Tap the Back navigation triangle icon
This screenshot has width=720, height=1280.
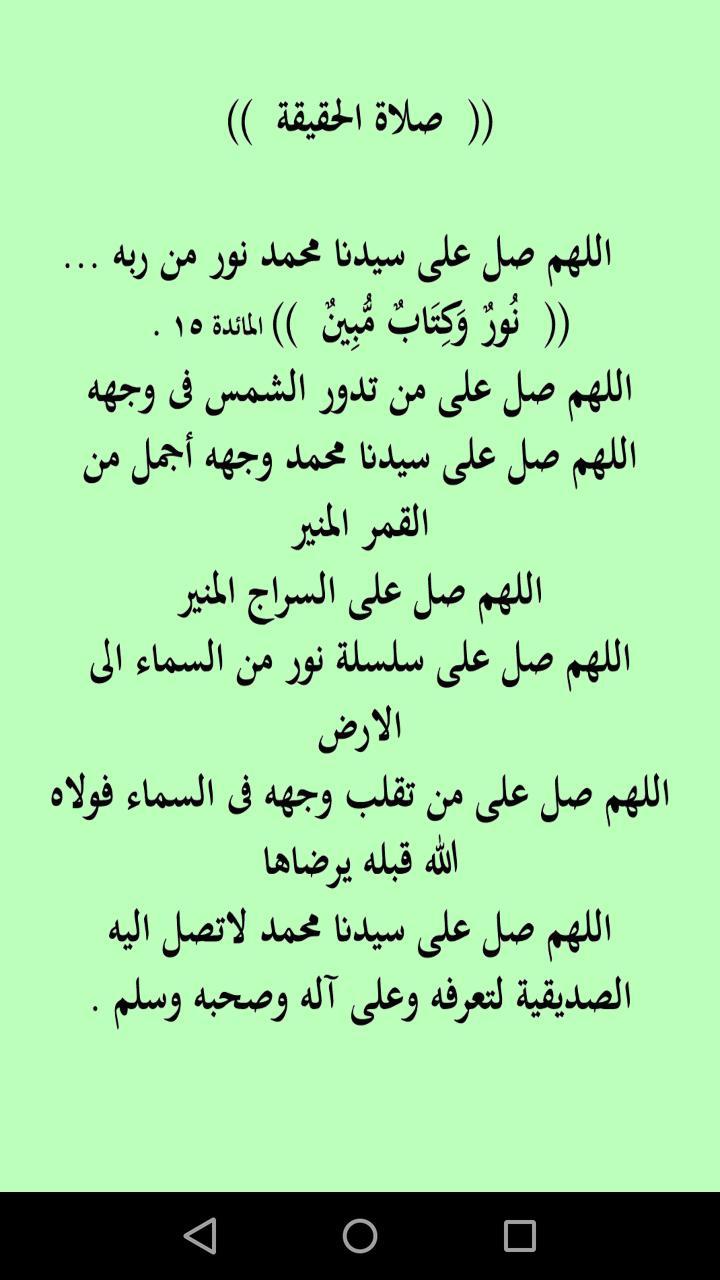[x=200, y=1235]
